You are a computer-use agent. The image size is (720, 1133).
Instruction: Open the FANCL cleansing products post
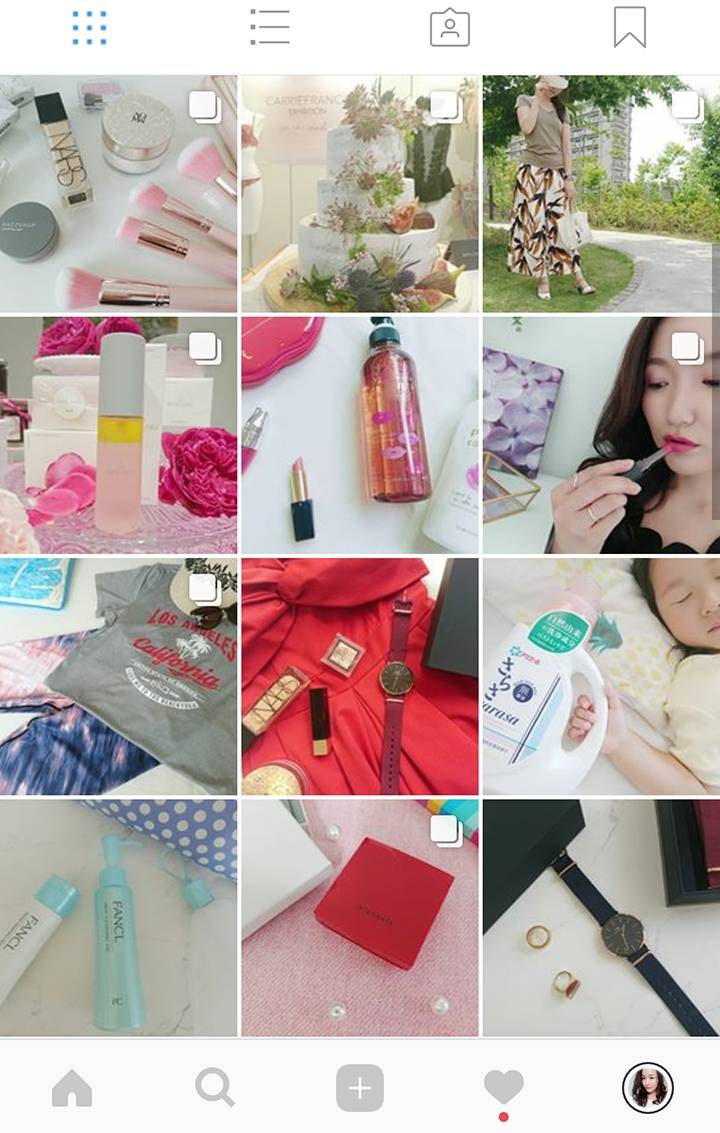pos(118,917)
